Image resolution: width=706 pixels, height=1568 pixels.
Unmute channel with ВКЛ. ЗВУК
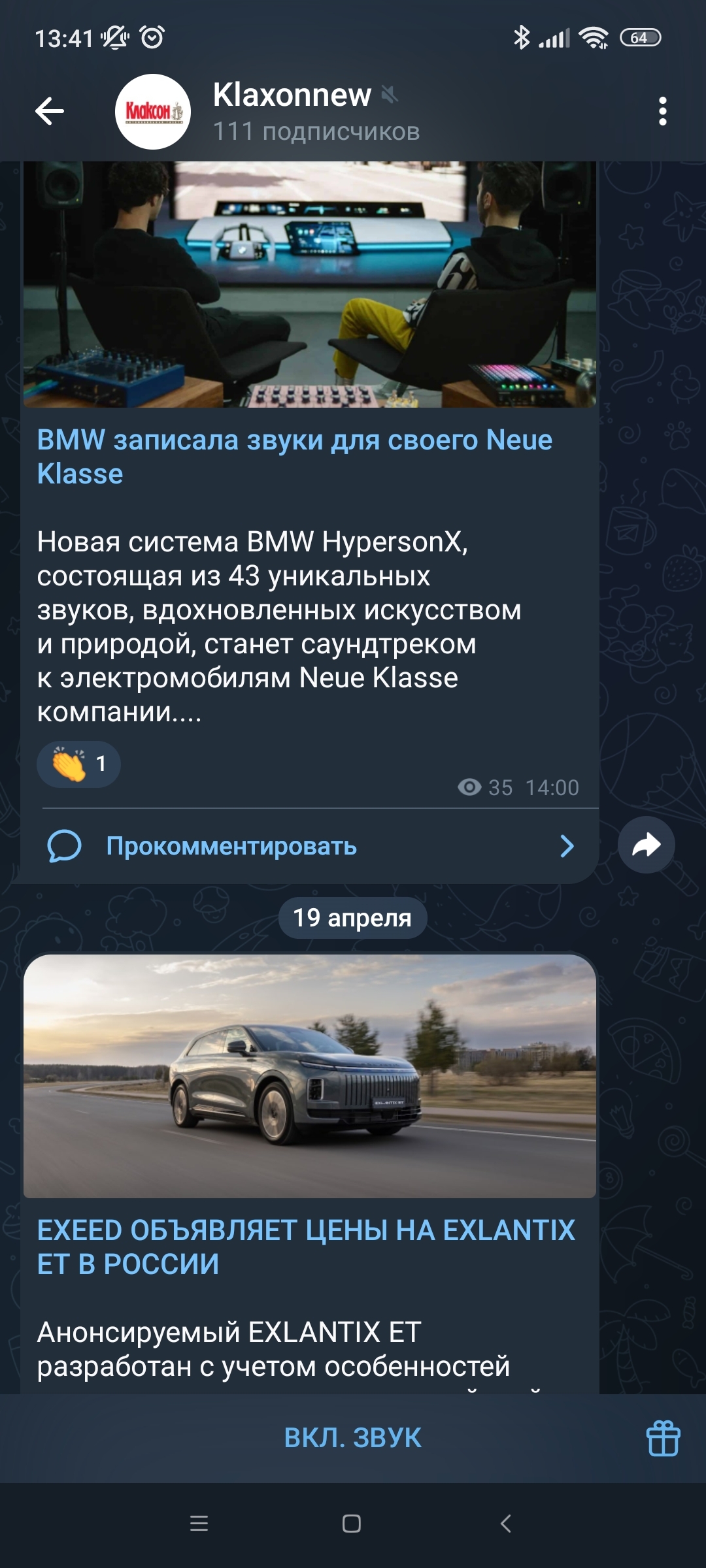[352, 1438]
